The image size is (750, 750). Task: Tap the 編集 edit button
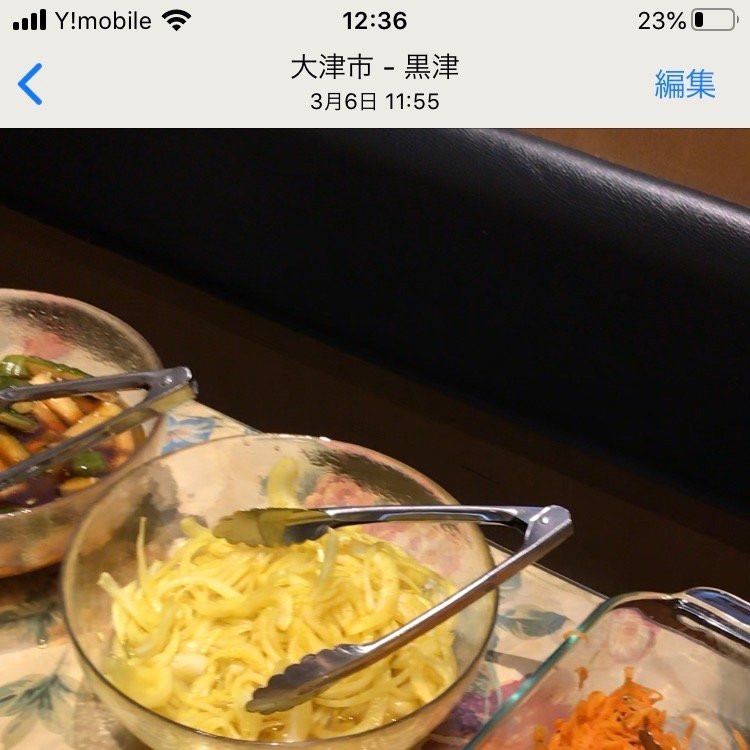pos(685,84)
